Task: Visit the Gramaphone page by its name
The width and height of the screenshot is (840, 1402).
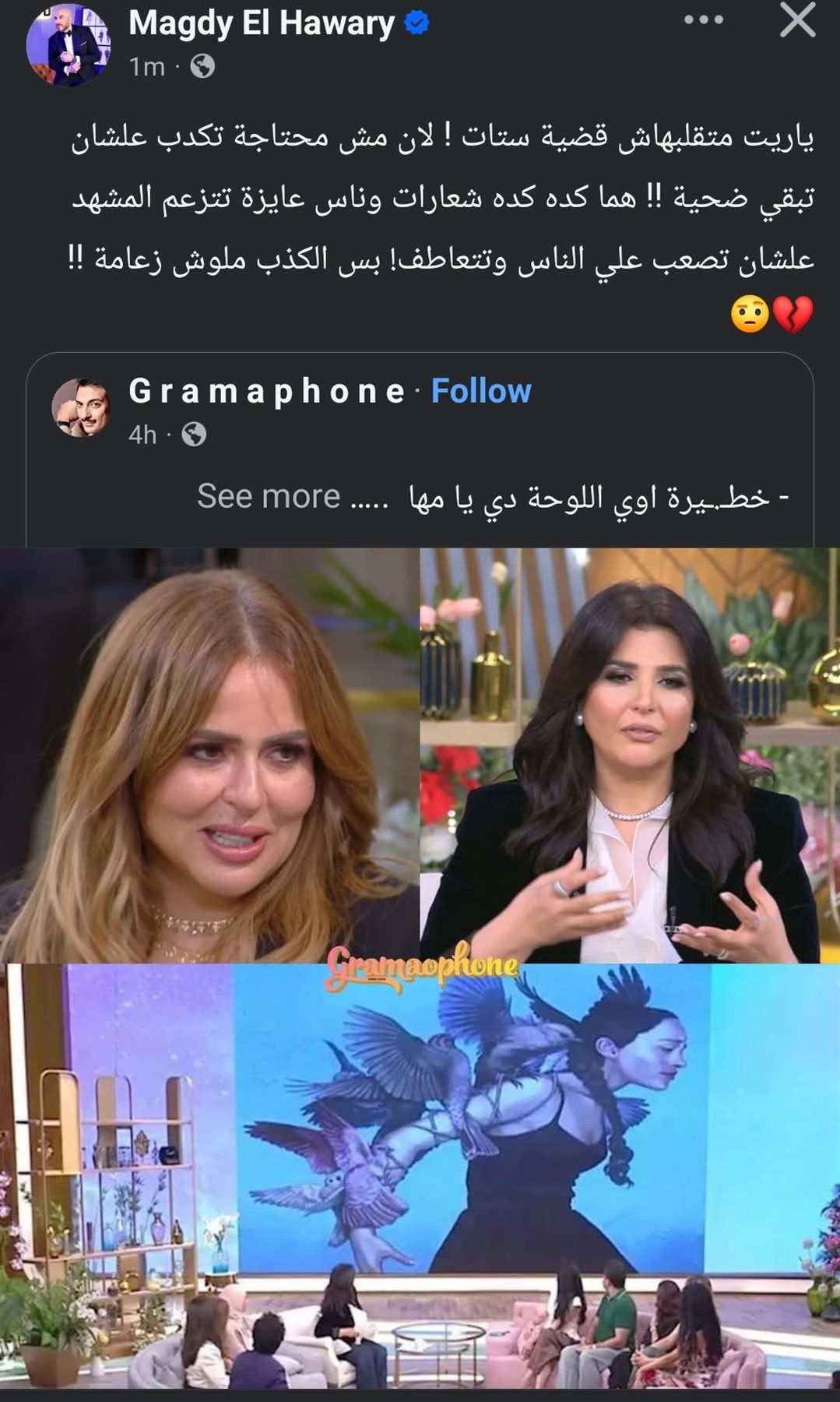Action: (x=266, y=391)
